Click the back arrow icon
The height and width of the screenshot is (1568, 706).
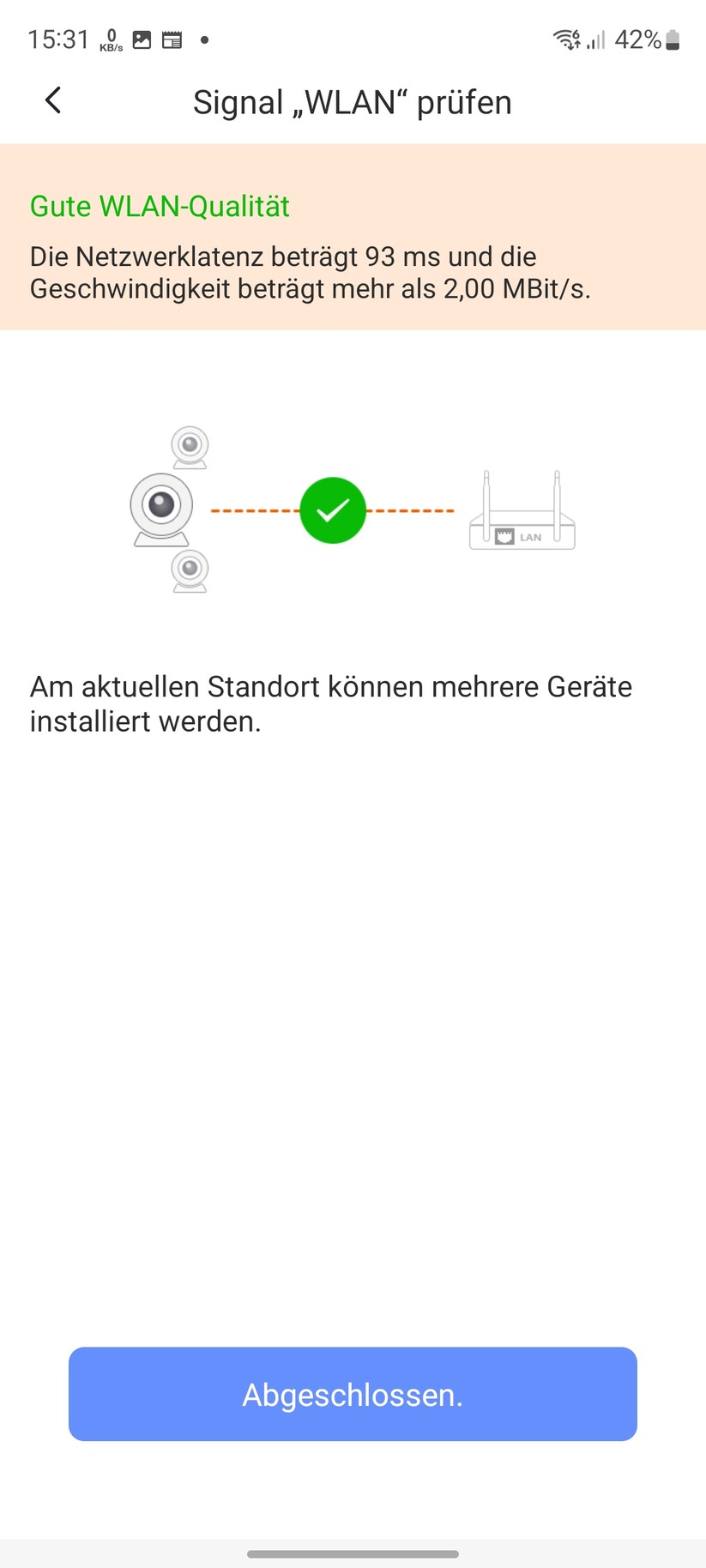[52, 100]
